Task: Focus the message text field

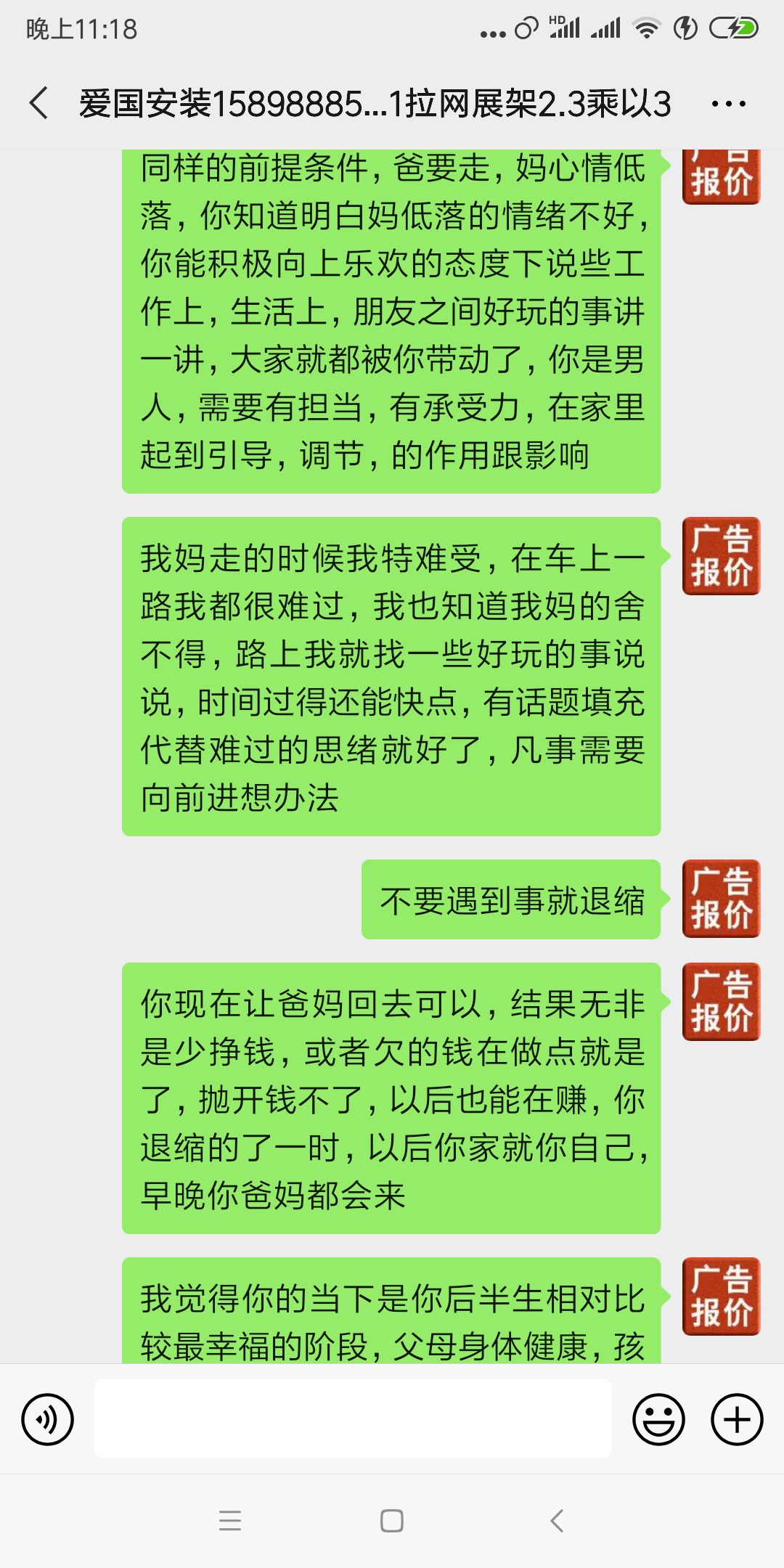Action: [353, 1418]
